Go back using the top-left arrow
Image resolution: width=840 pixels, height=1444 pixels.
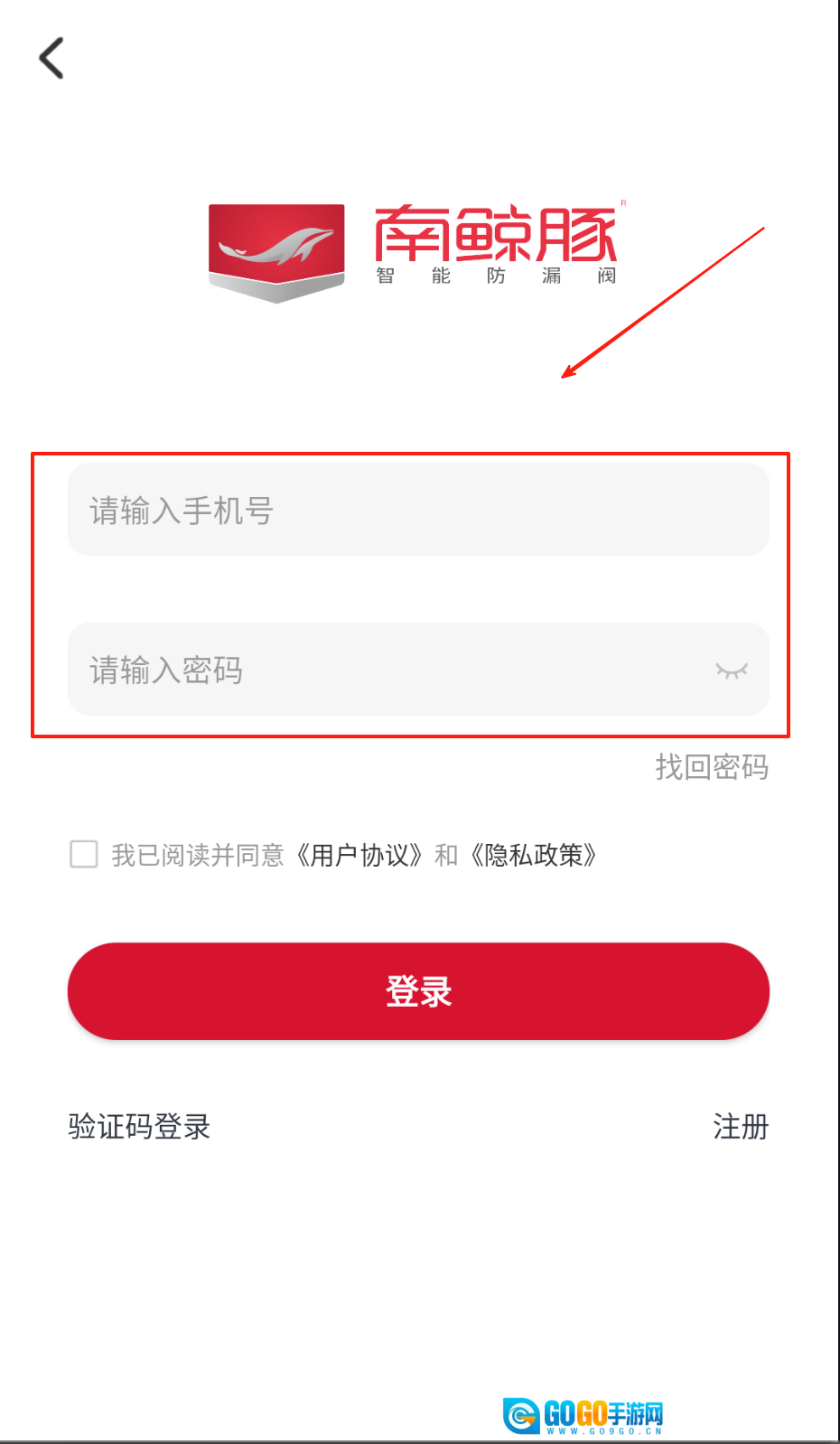coord(51,58)
